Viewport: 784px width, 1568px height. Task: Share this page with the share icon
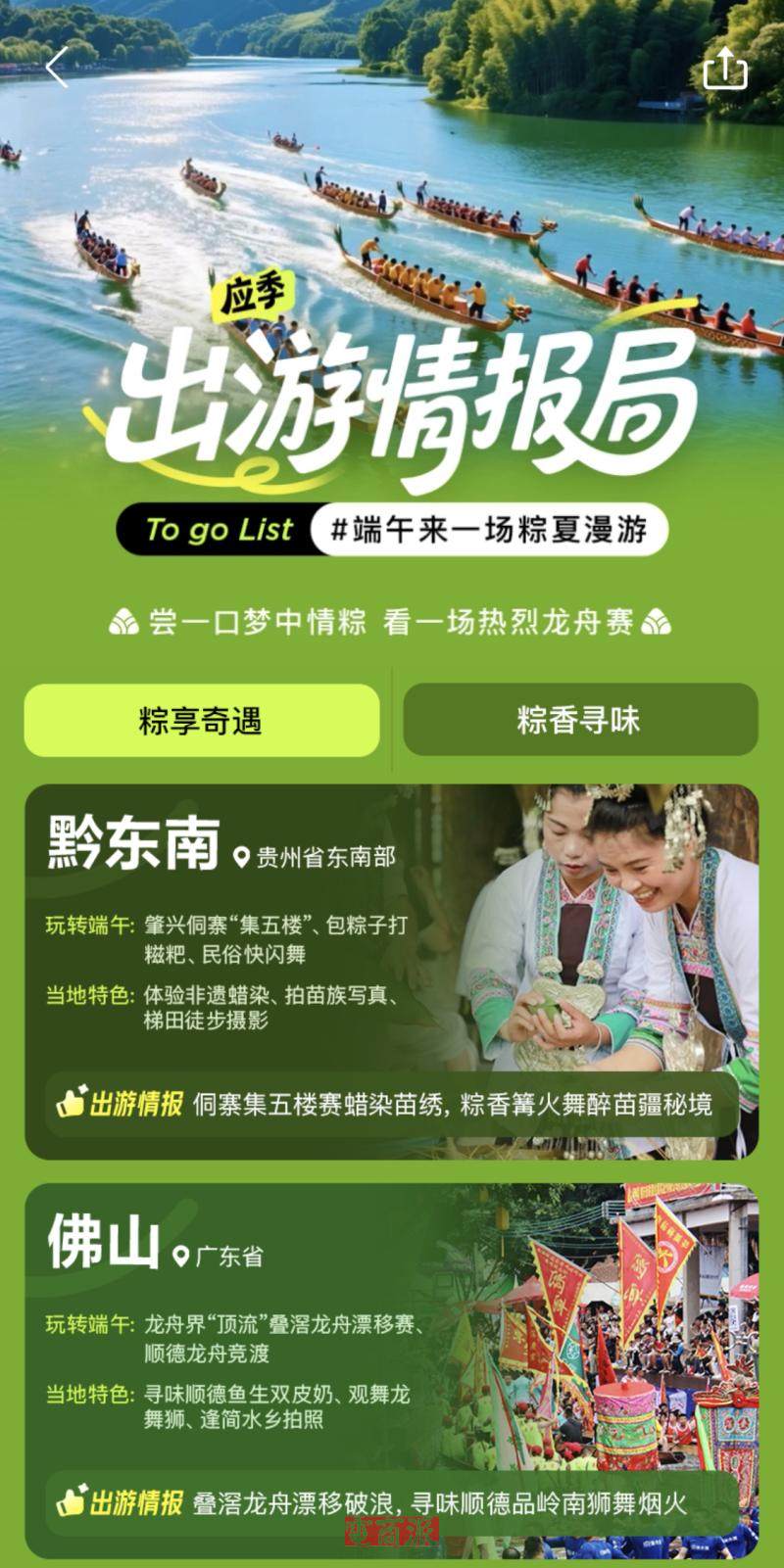click(x=725, y=68)
